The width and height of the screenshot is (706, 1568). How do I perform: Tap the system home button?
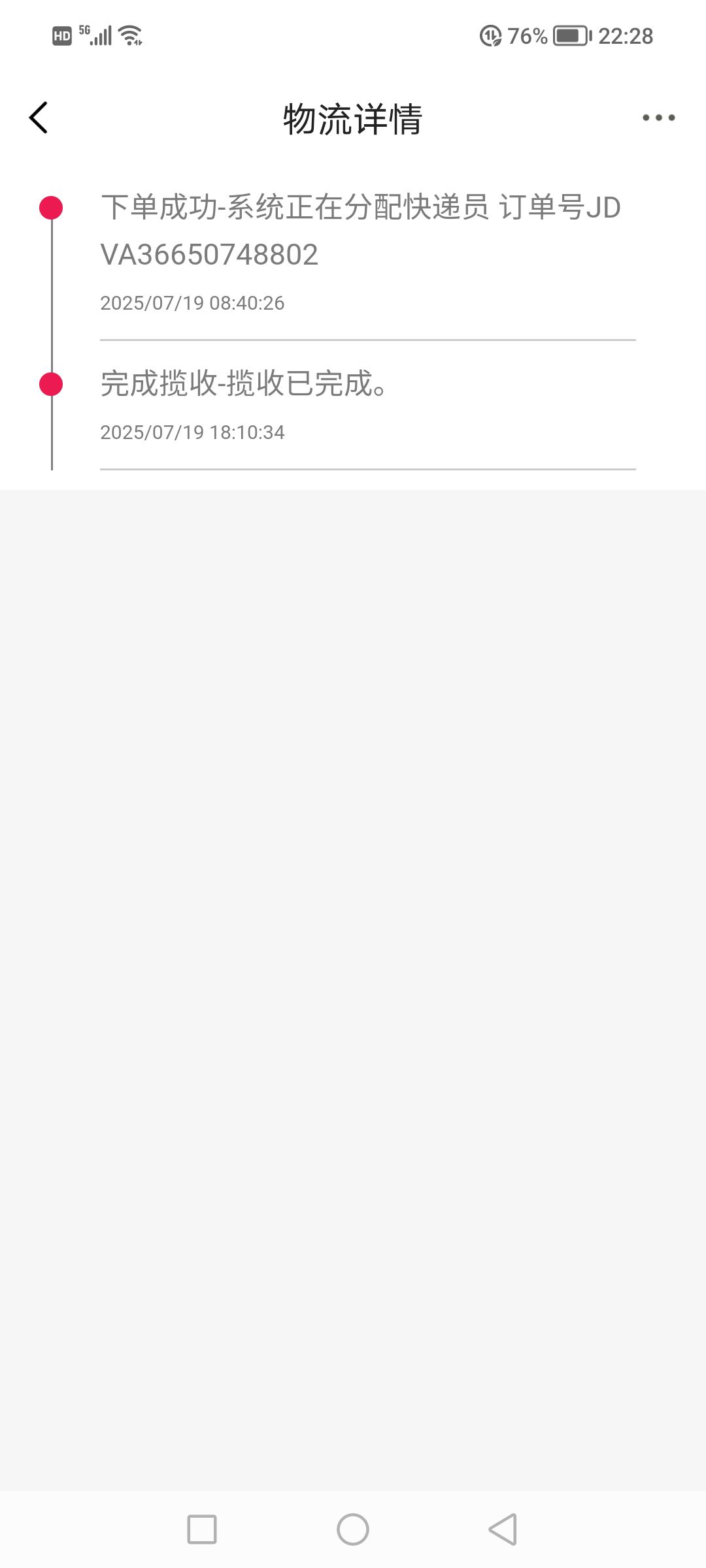pos(353,1529)
